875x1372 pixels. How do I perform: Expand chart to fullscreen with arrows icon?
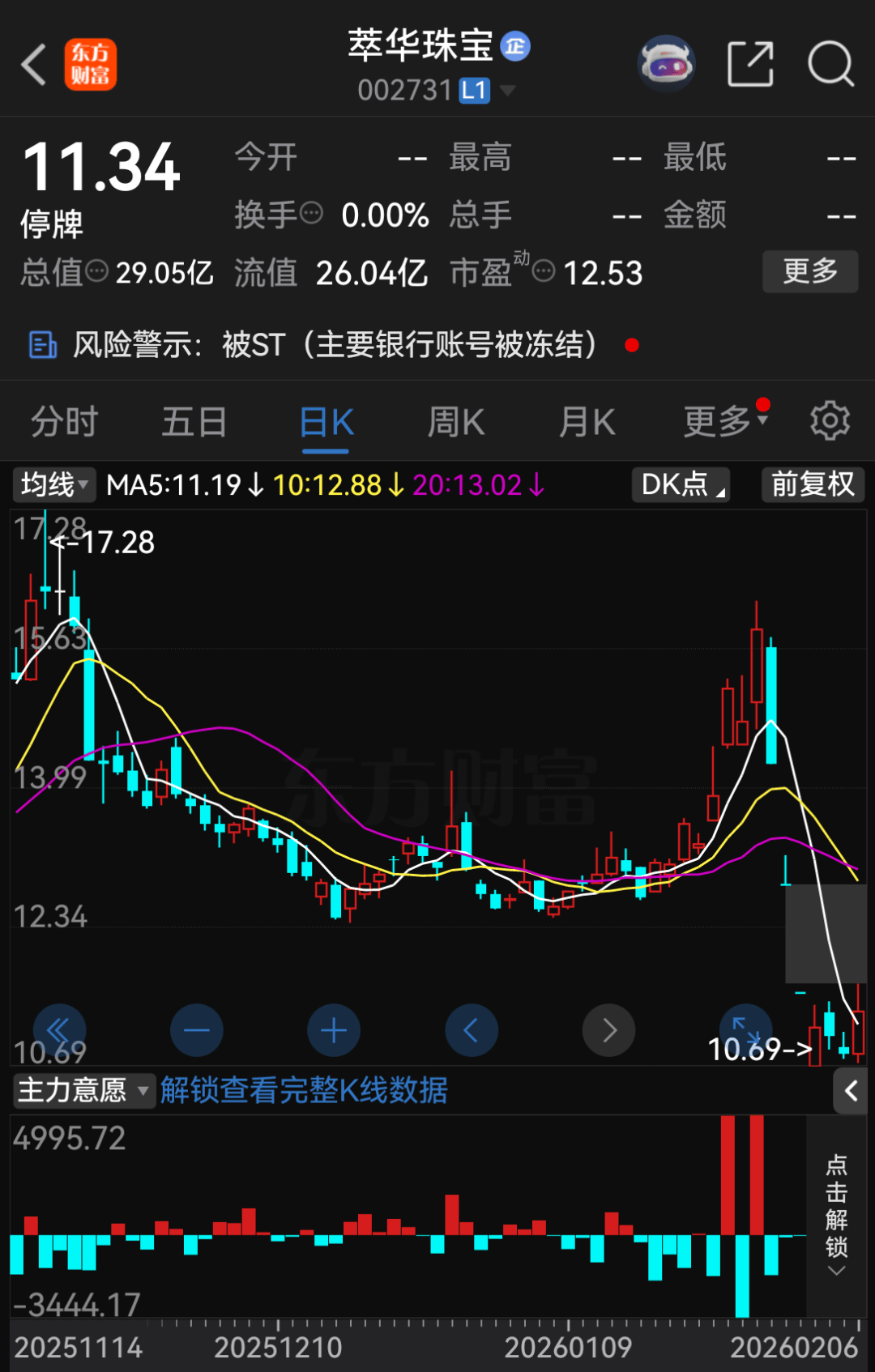(x=745, y=1029)
